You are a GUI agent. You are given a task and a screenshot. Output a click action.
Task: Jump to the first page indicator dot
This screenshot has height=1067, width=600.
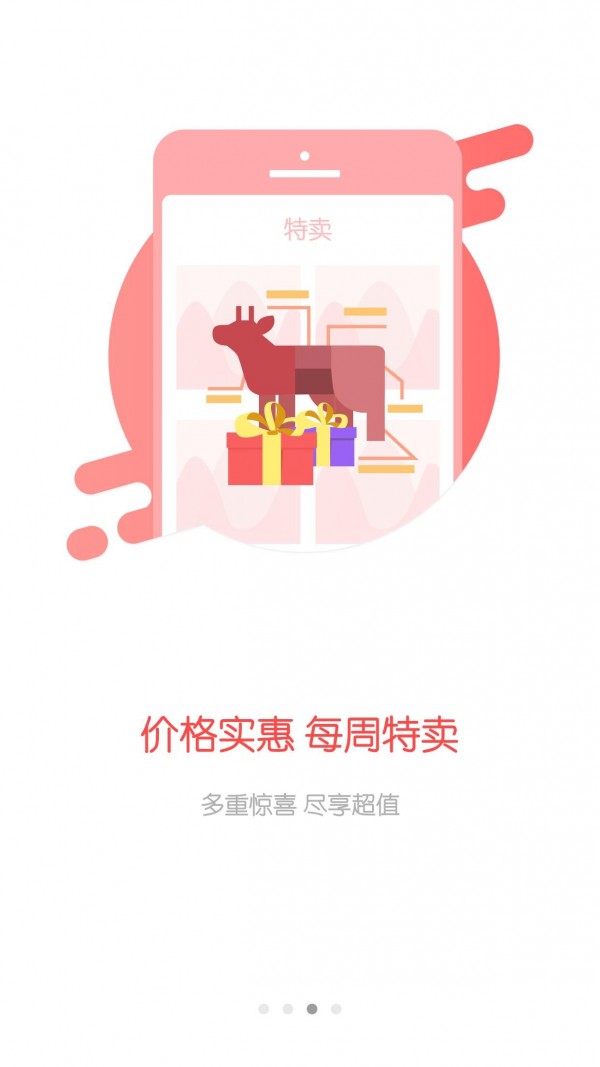(x=264, y=1009)
